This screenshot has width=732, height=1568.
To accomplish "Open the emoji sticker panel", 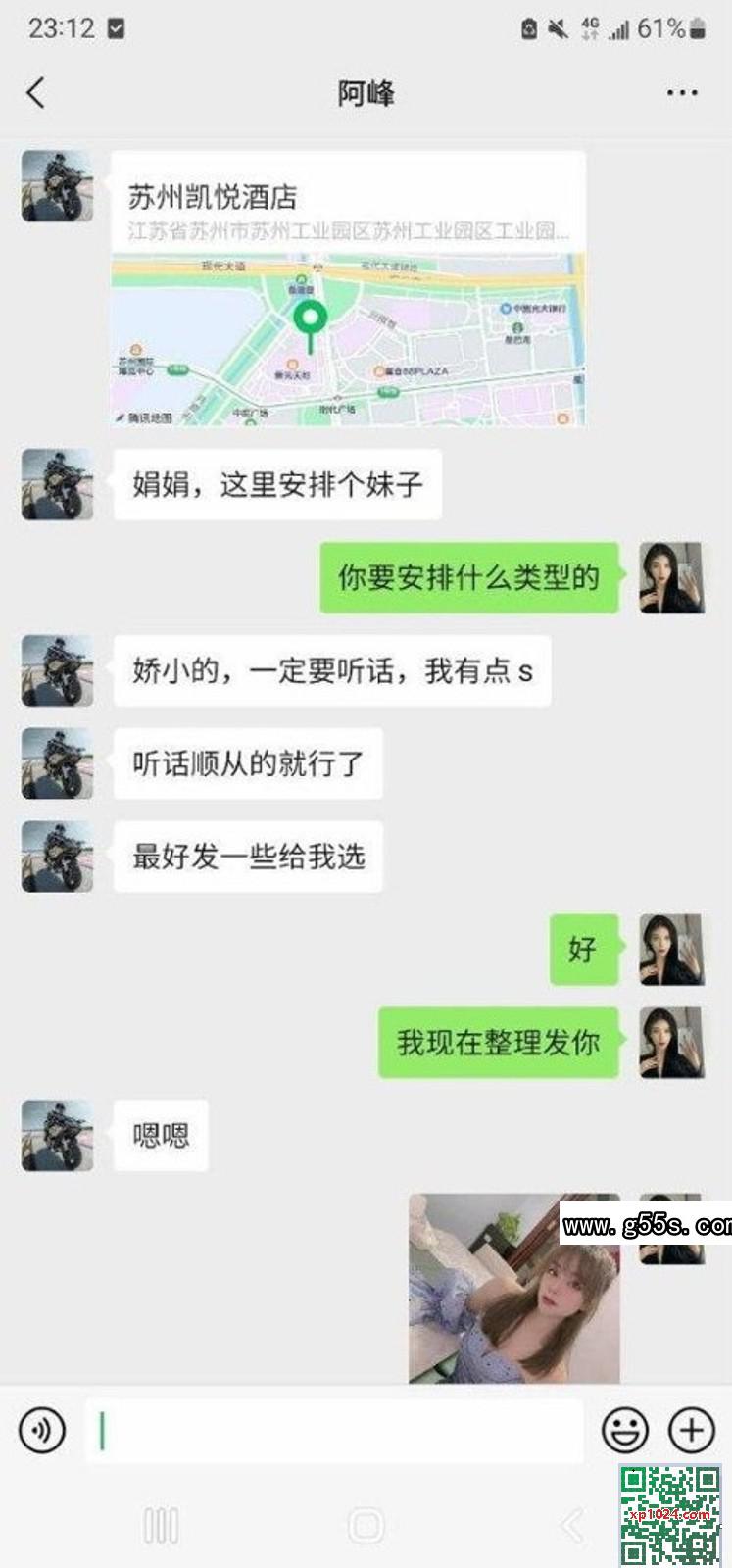I will point(624,1431).
